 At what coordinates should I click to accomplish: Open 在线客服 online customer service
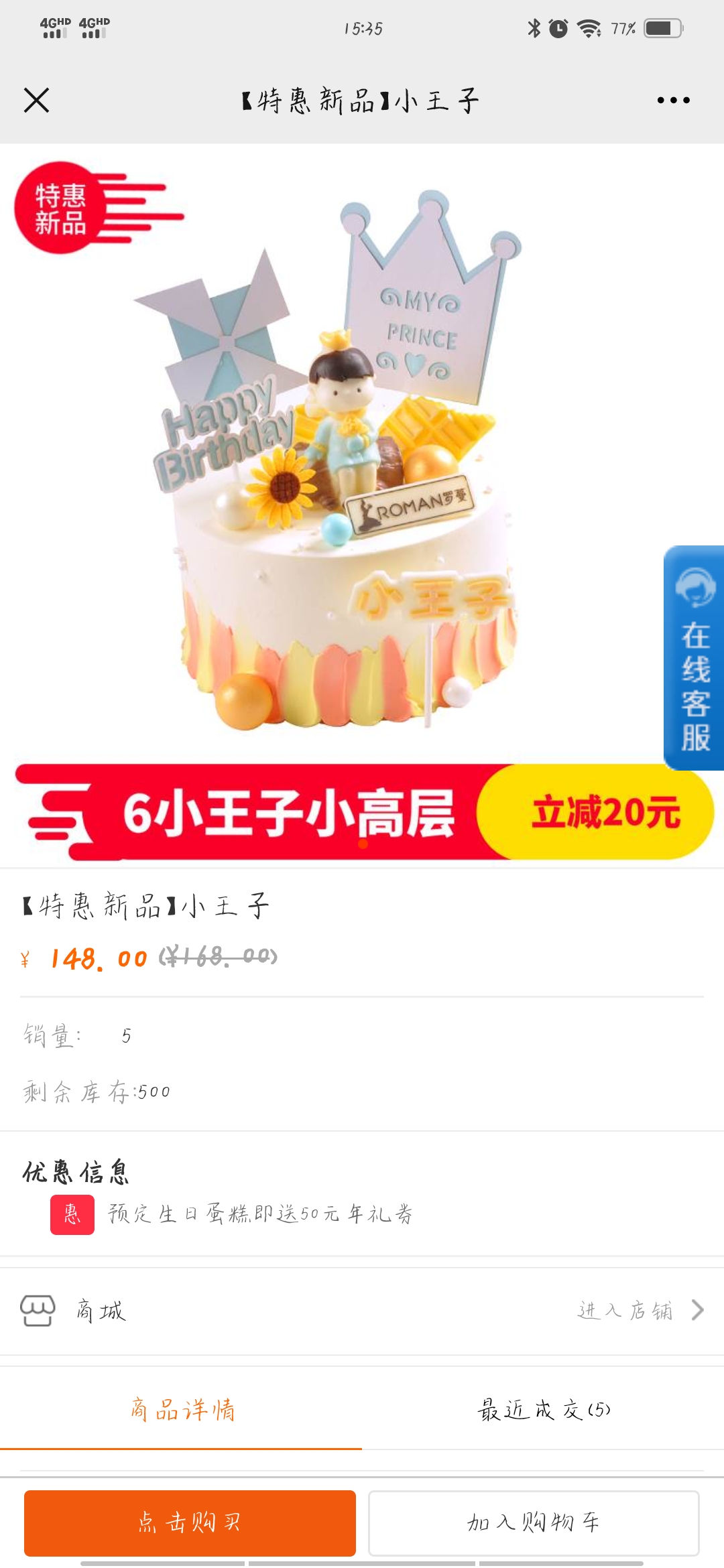[695, 657]
